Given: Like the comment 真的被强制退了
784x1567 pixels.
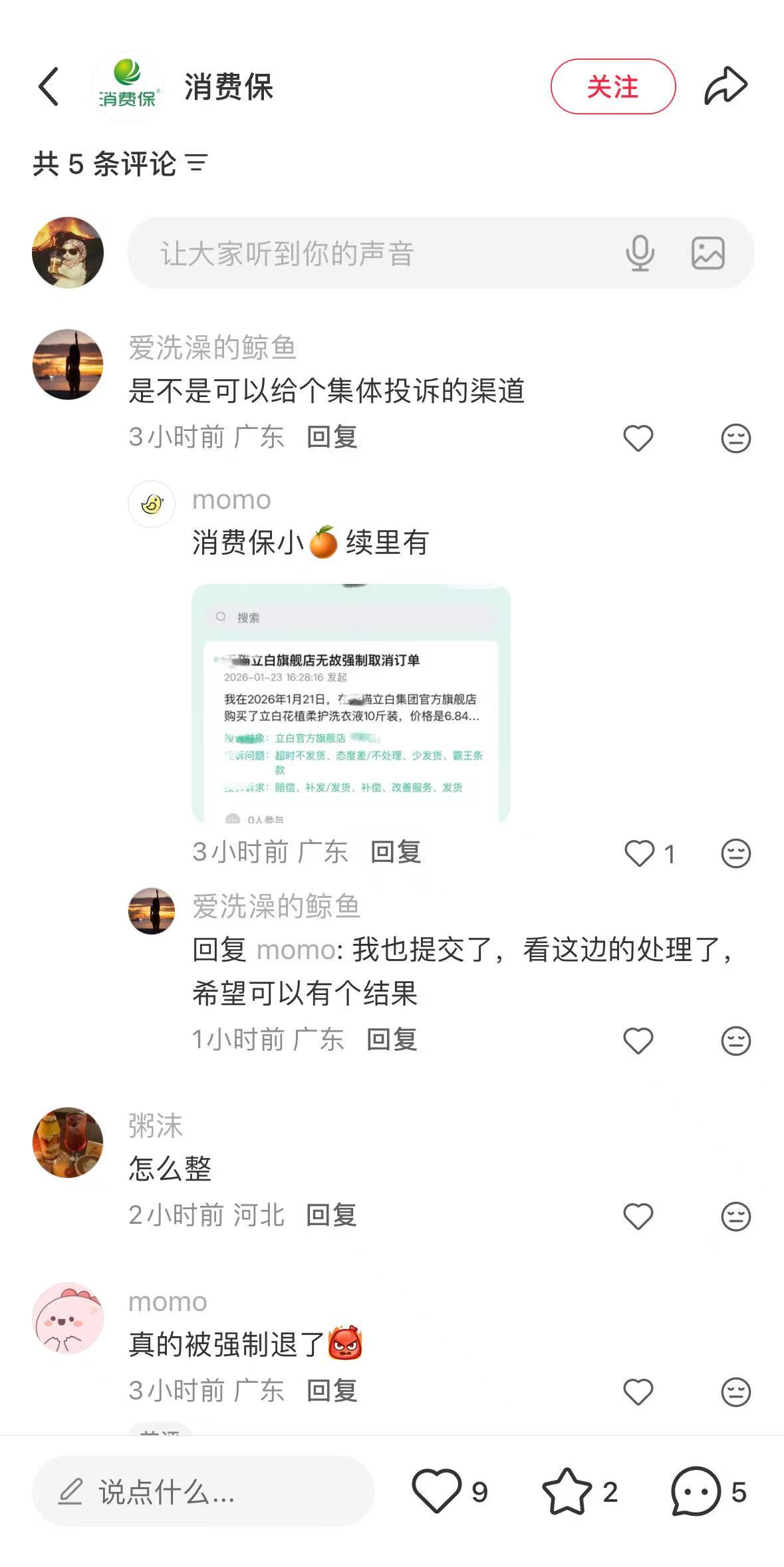Looking at the screenshot, I should [638, 1392].
